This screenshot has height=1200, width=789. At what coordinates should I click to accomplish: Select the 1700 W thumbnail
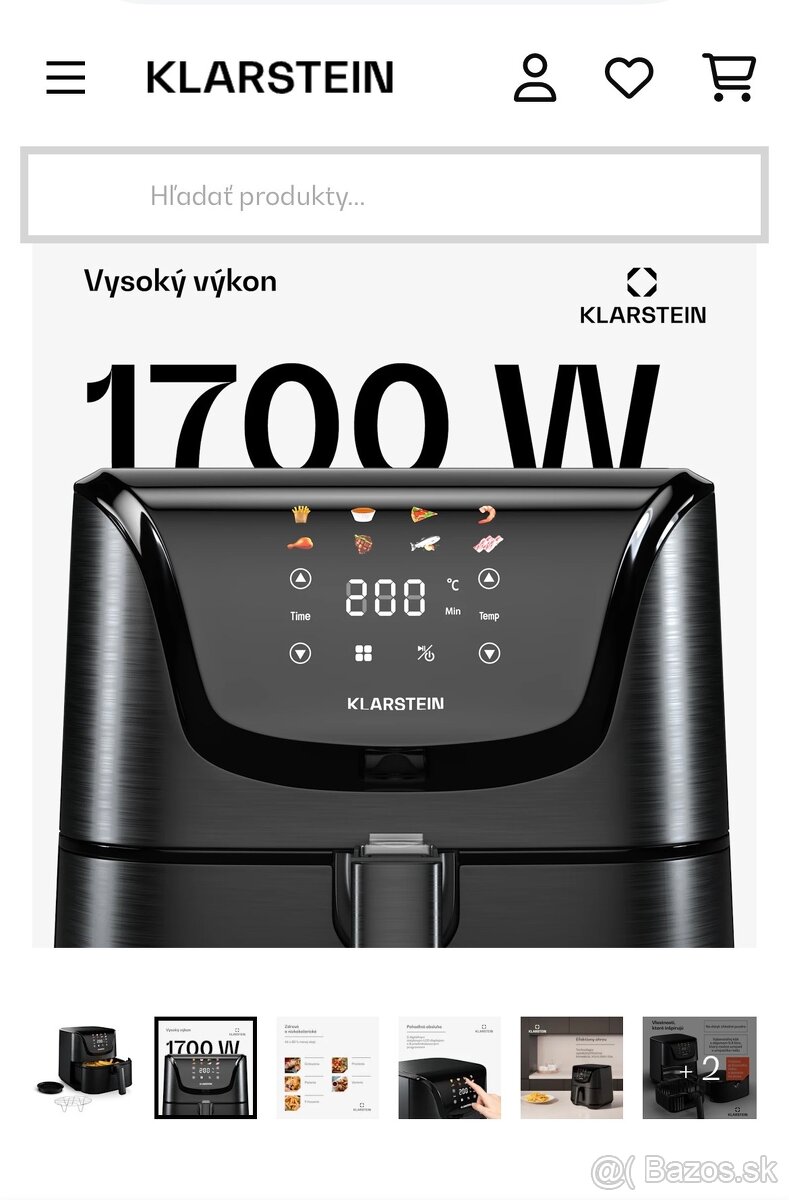click(205, 1068)
